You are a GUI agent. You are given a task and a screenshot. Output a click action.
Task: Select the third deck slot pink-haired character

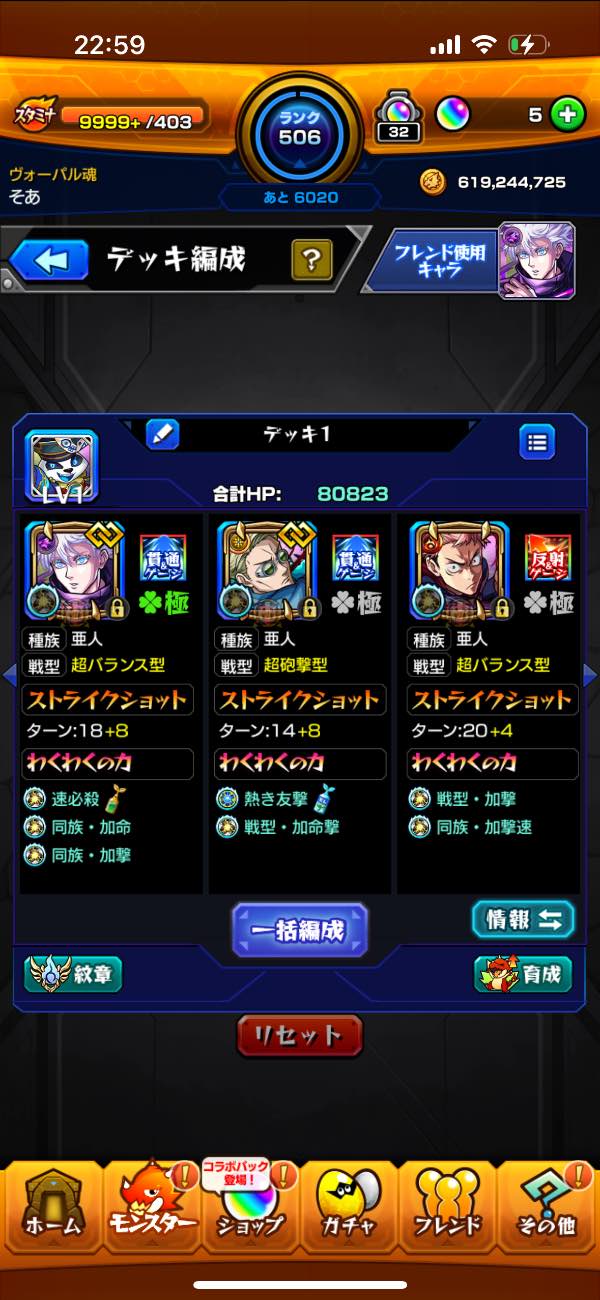pyautogui.click(x=458, y=568)
